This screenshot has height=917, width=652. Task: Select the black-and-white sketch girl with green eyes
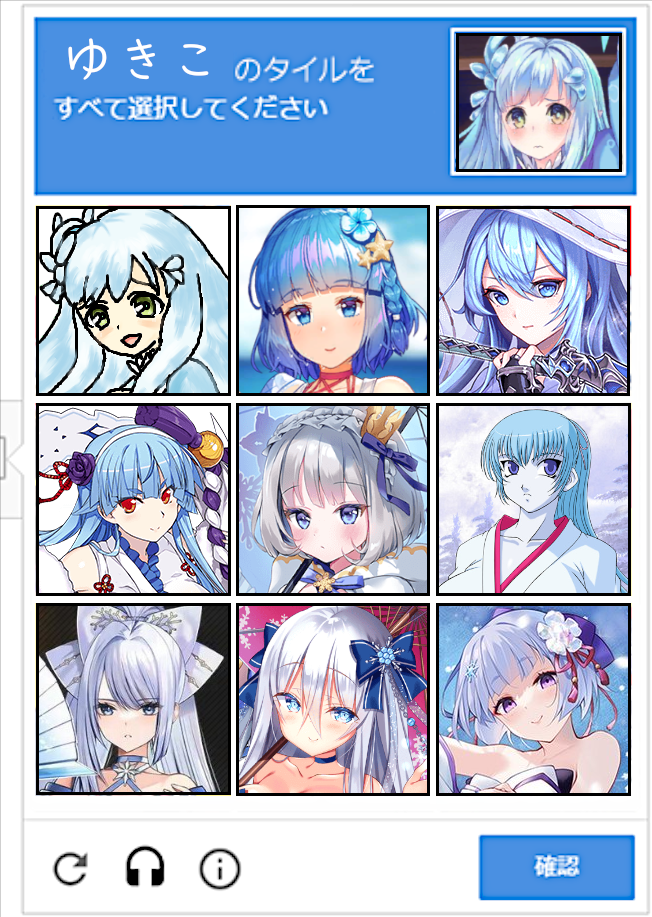point(133,300)
